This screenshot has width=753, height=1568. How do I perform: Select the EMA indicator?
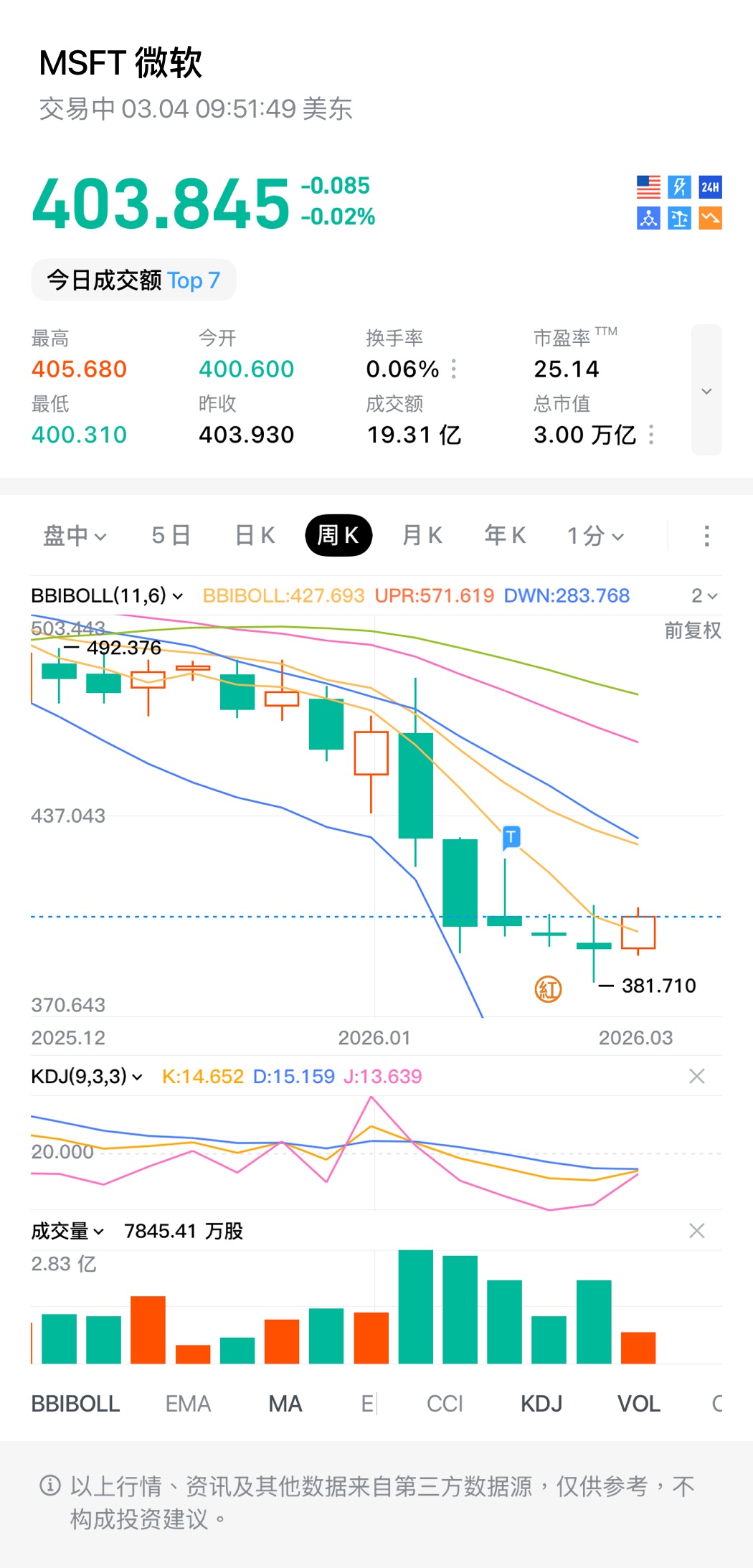click(x=188, y=1404)
